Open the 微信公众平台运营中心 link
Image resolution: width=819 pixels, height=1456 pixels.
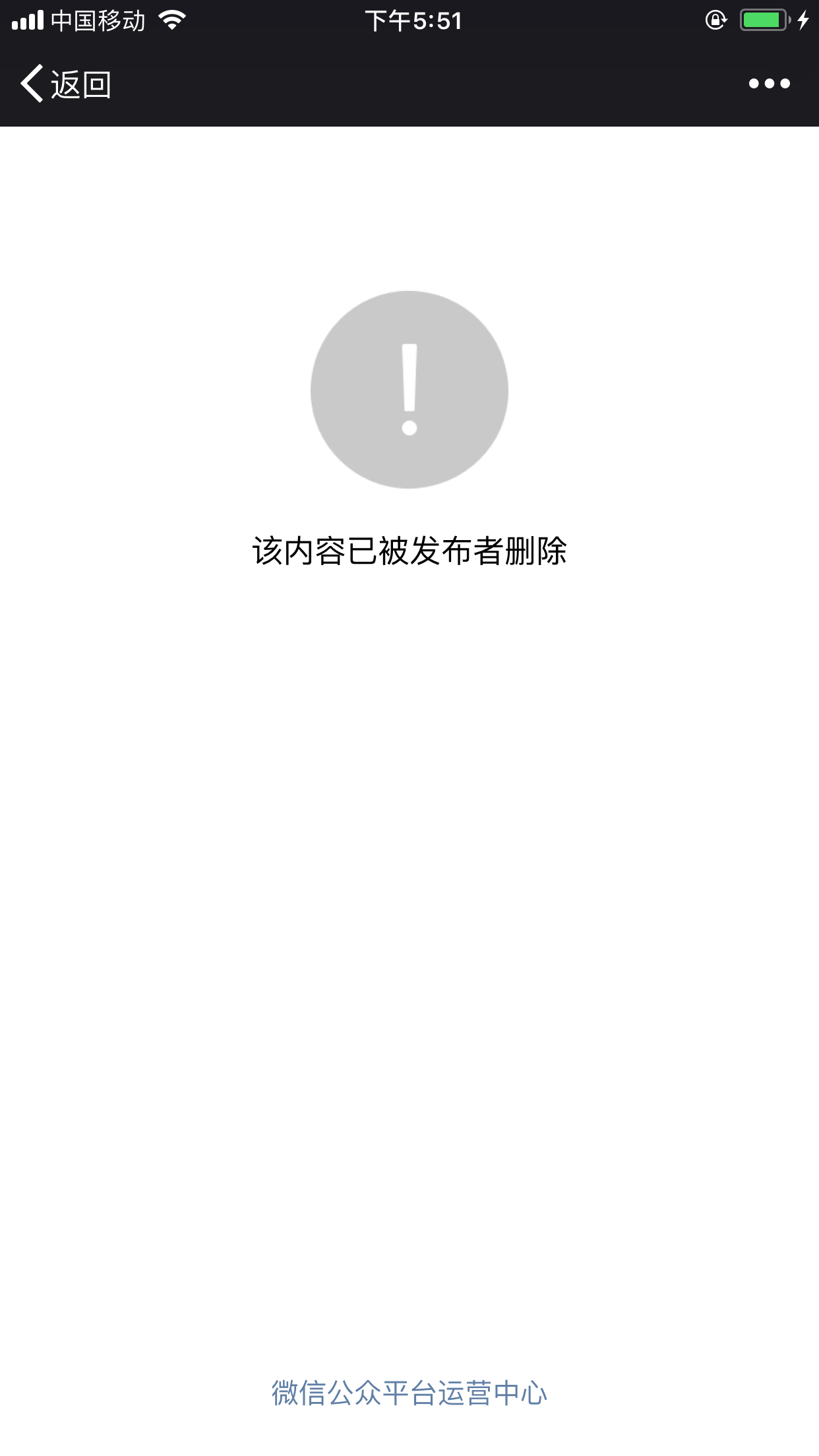409,1393
